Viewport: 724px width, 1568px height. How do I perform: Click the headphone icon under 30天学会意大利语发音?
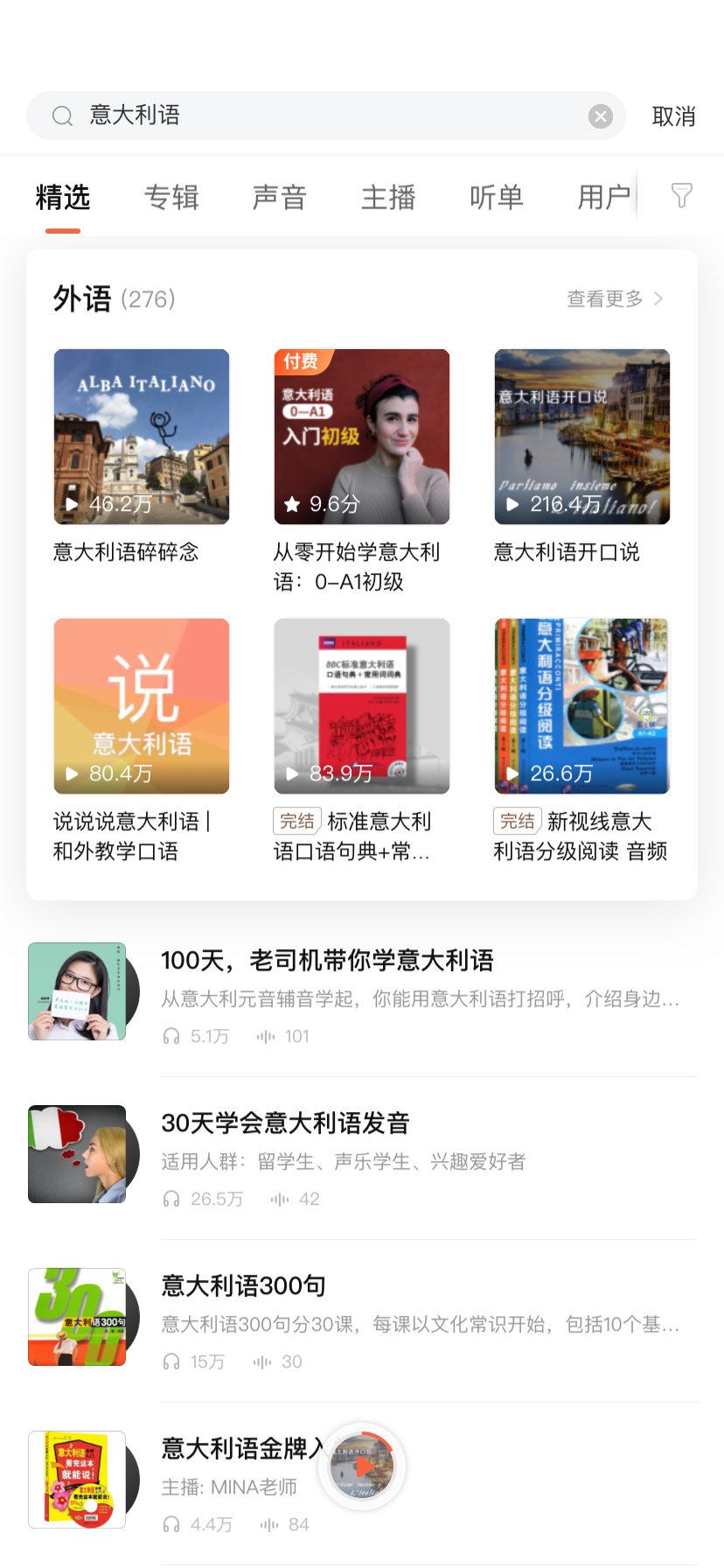[x=171, y=1199]
